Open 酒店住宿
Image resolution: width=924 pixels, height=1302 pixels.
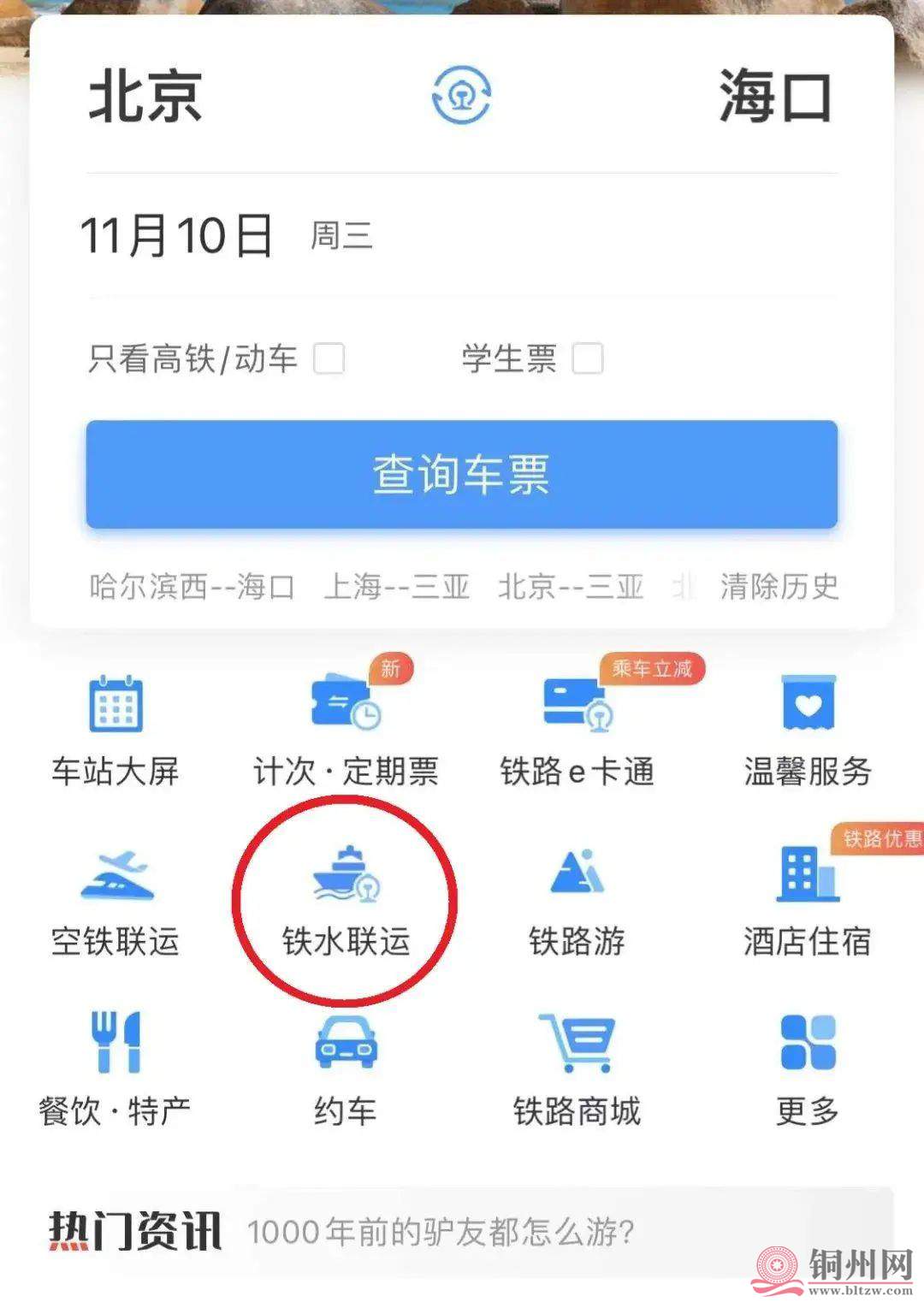pyautogui.click(x=808, y=900)
